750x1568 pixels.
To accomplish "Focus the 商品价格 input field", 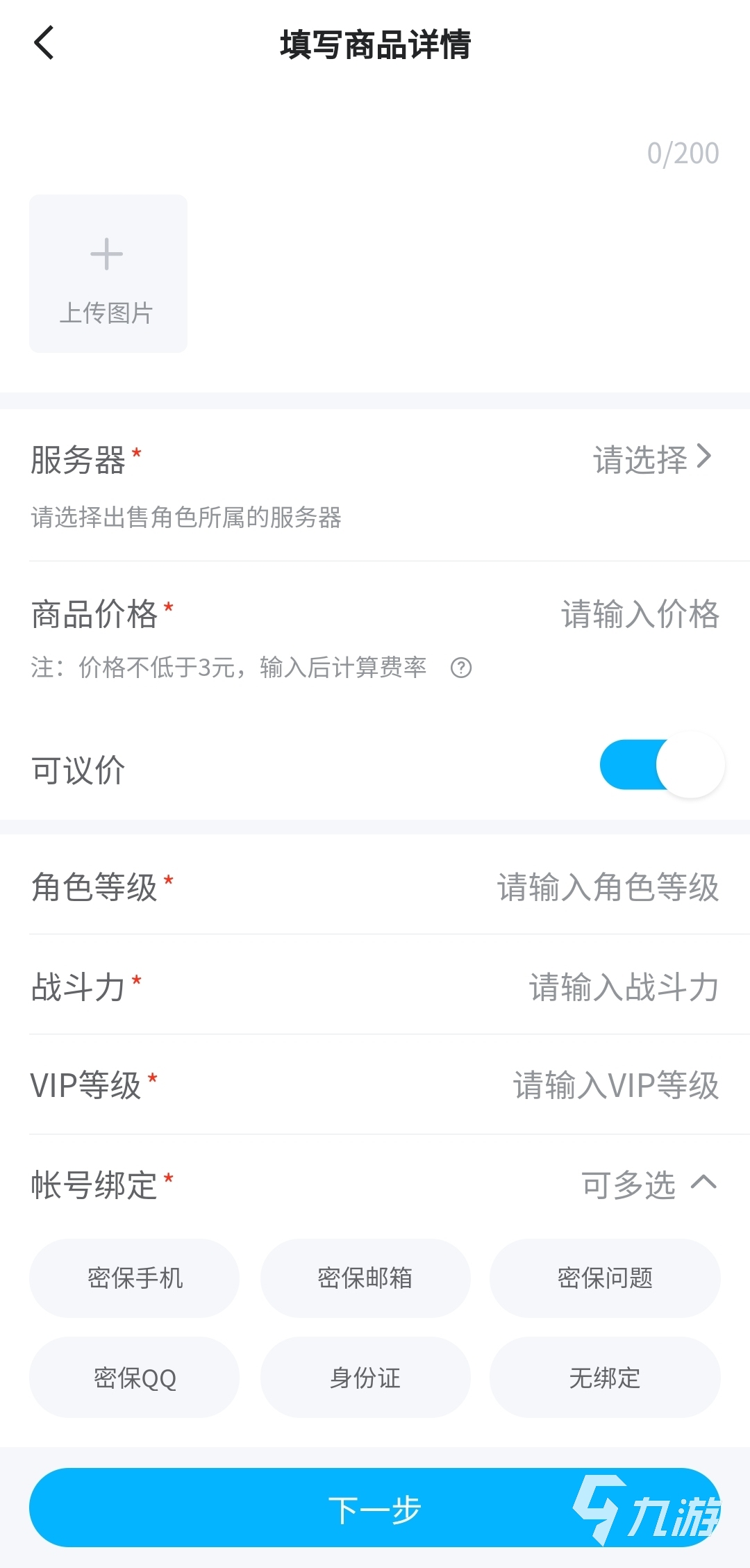I will click(x=639, y=615).
